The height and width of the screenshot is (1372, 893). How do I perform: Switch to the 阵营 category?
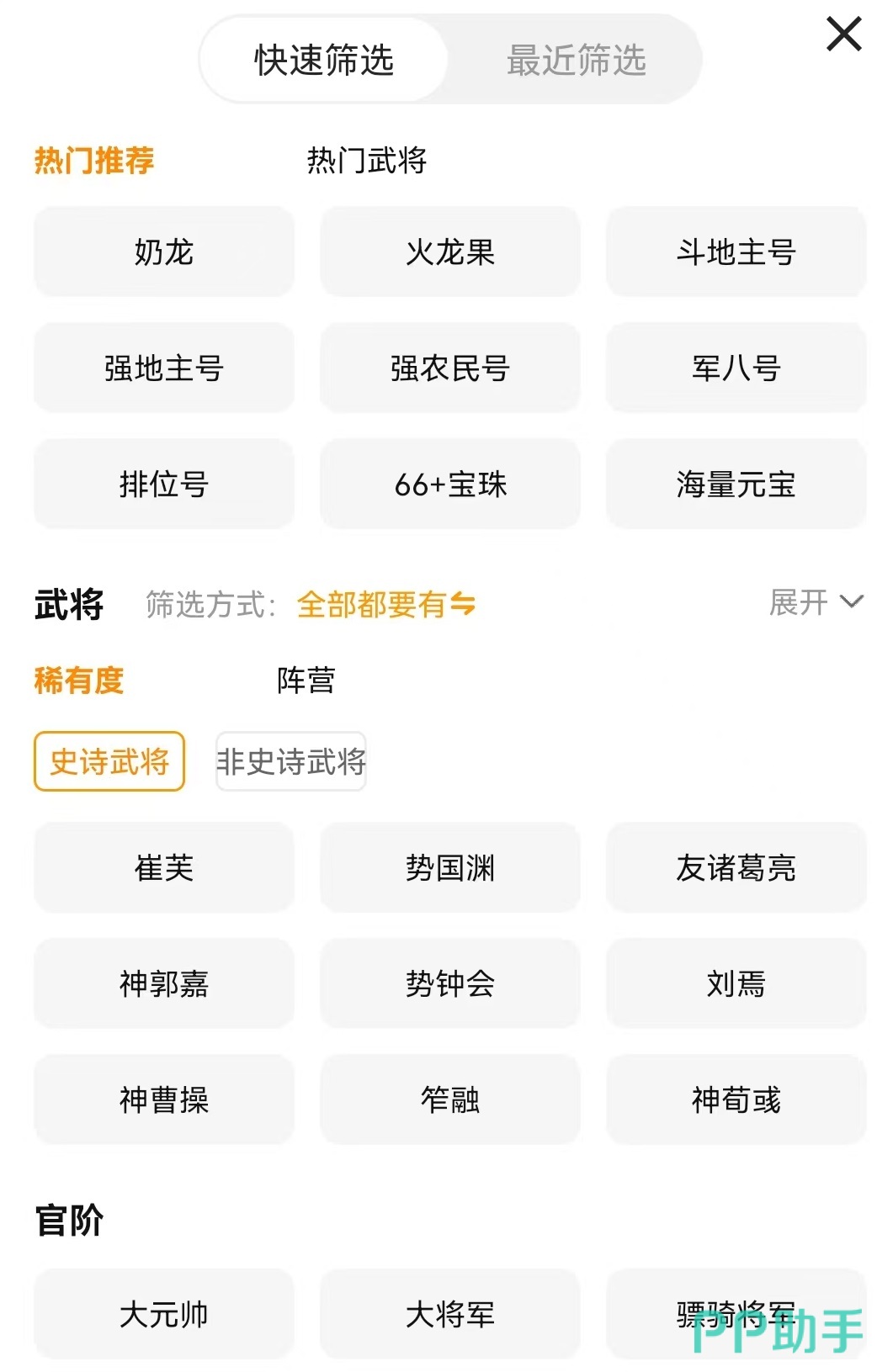pos(306,681)
